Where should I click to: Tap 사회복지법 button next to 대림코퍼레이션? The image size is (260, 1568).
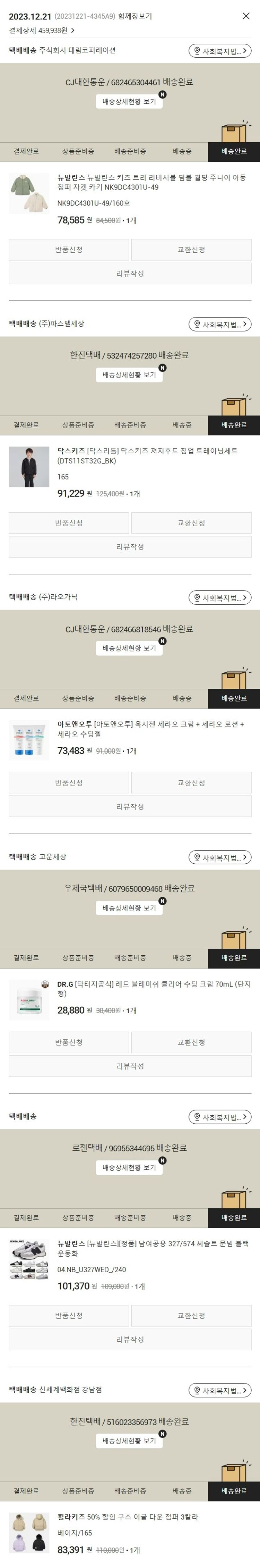[x=219, y=51]
